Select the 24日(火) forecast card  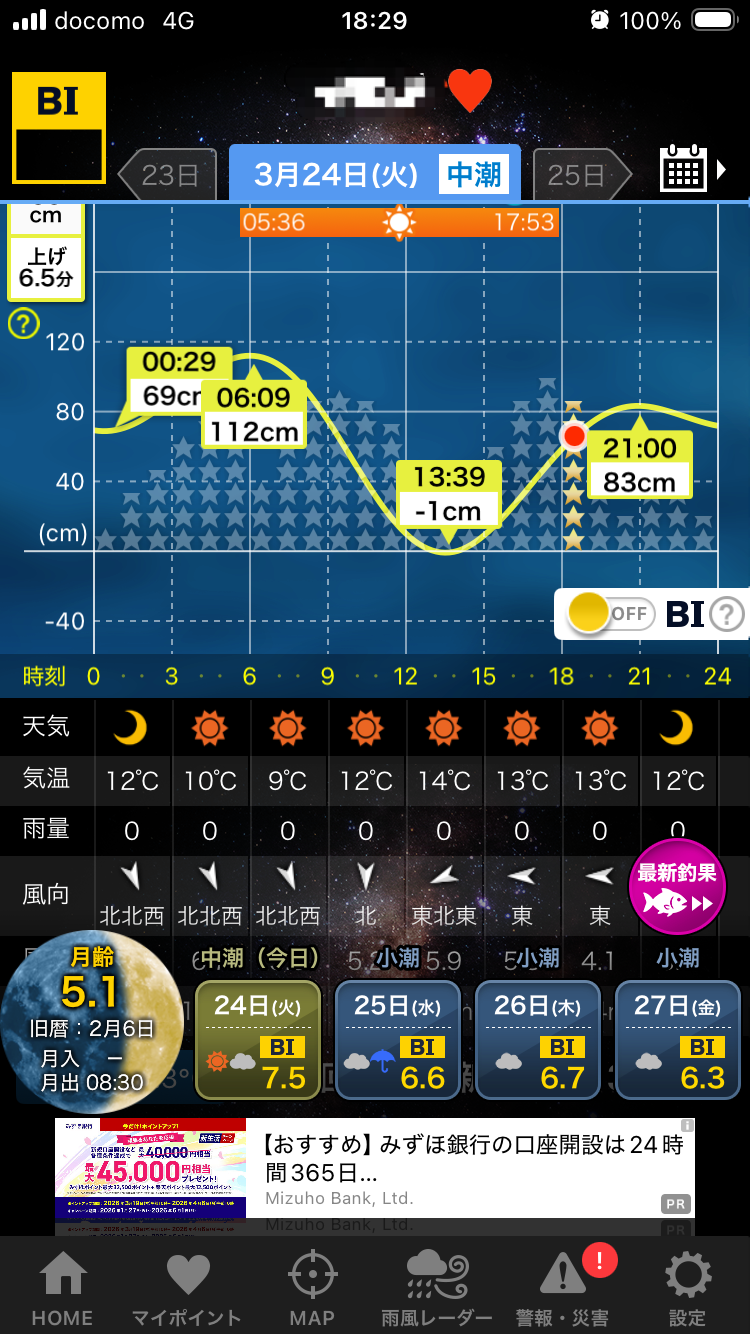[257, 1040]
